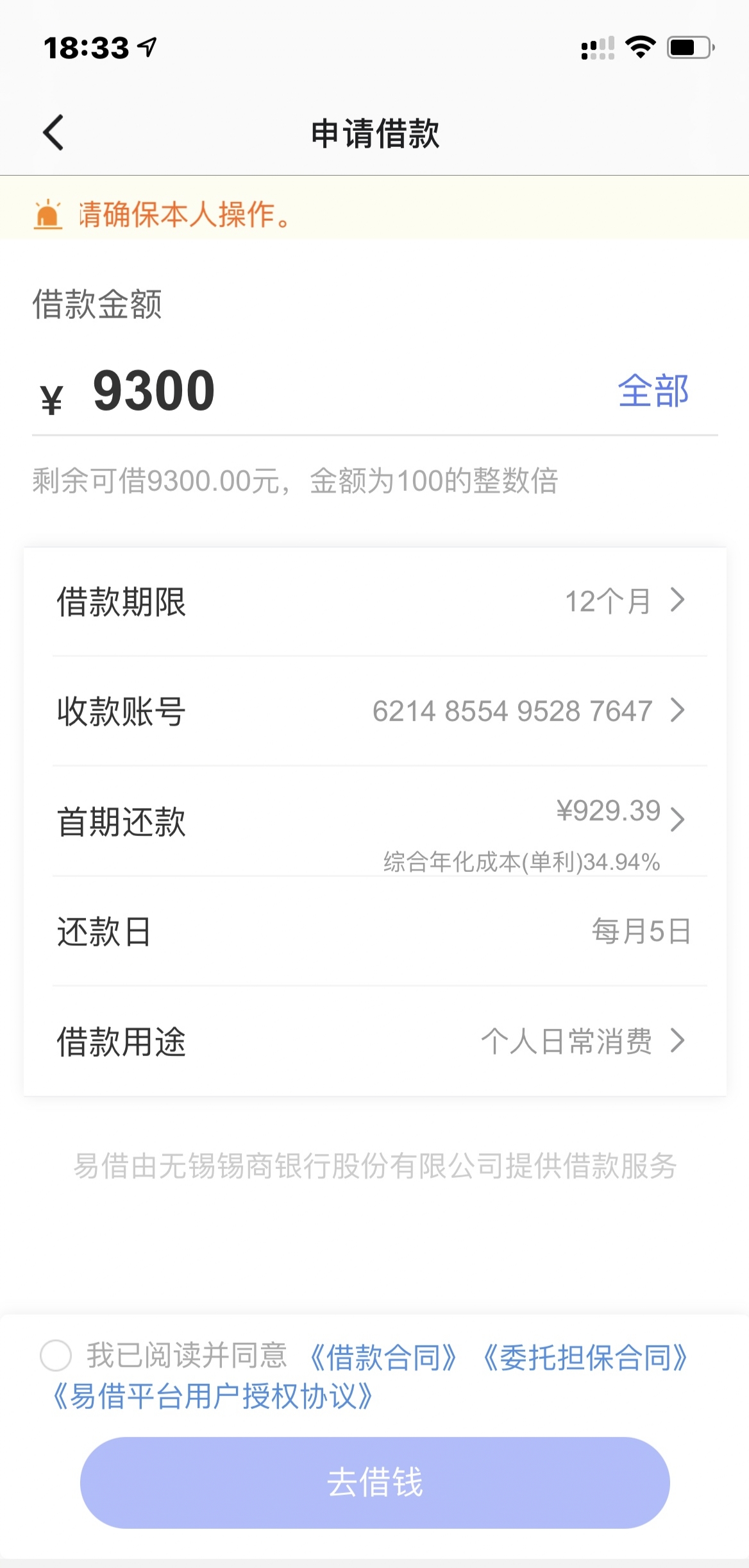Screen dimensions: 749x1568
Task: Go back from the 申请借款 page
Action: (53, 133)
